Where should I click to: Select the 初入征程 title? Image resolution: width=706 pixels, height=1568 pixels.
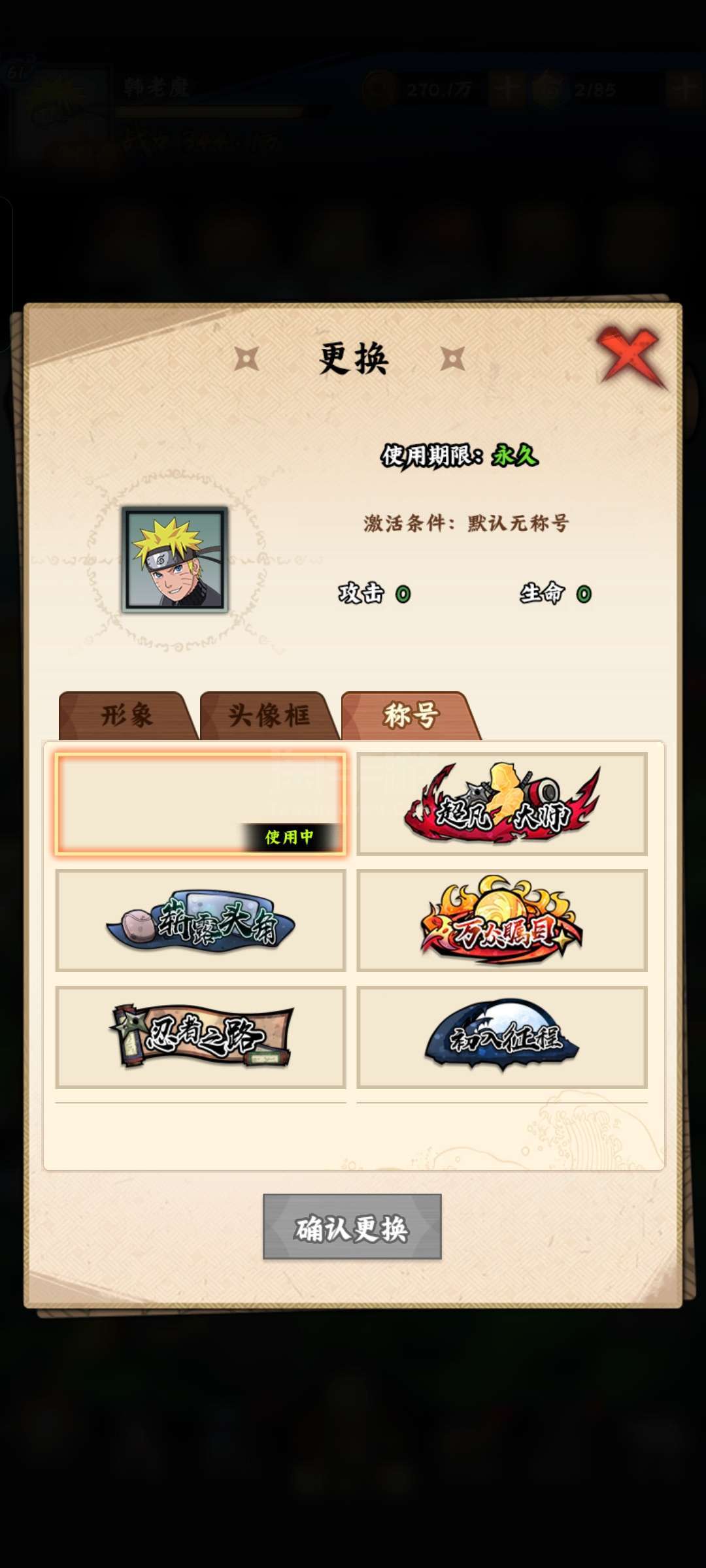tap(502, 1037)
